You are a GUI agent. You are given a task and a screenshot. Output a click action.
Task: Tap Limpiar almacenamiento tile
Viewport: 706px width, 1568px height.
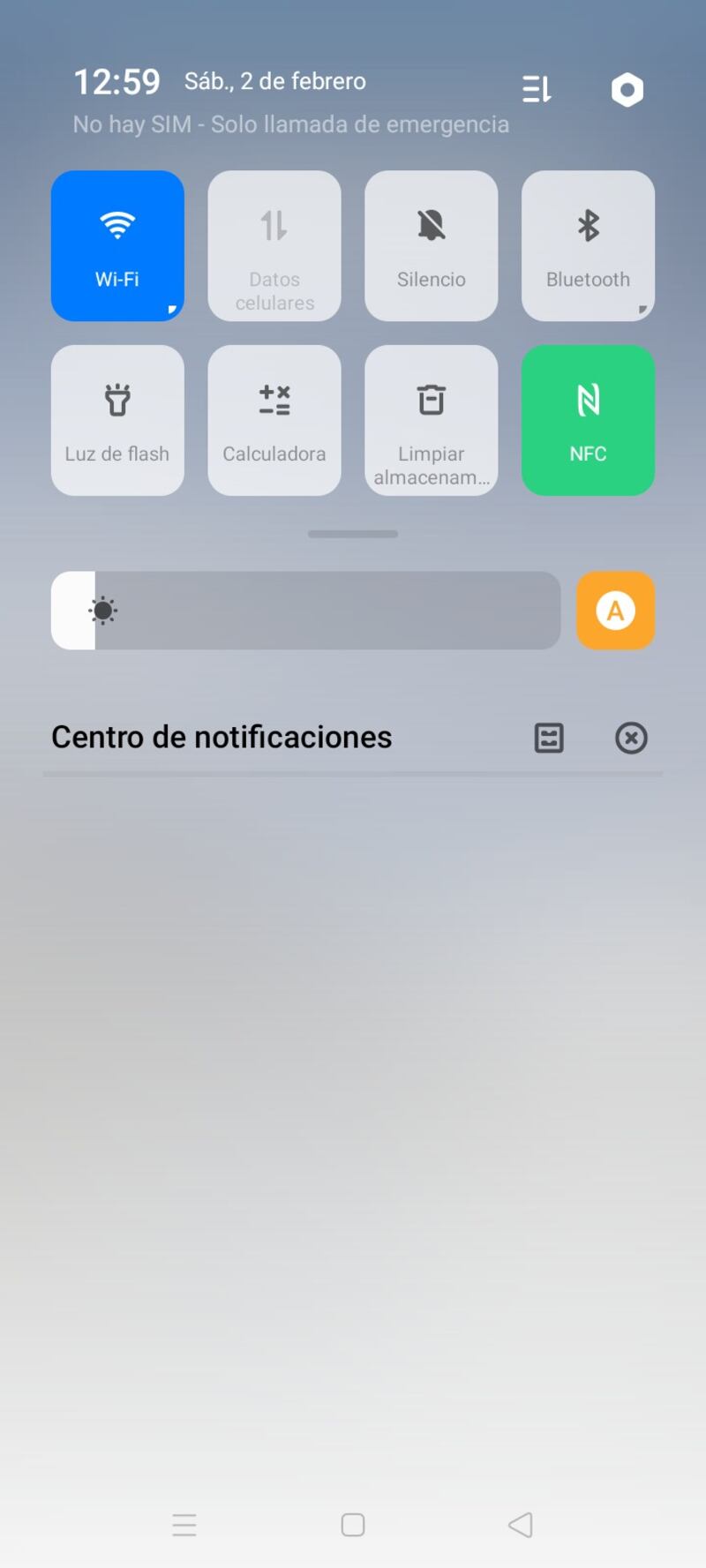[431, 420]
